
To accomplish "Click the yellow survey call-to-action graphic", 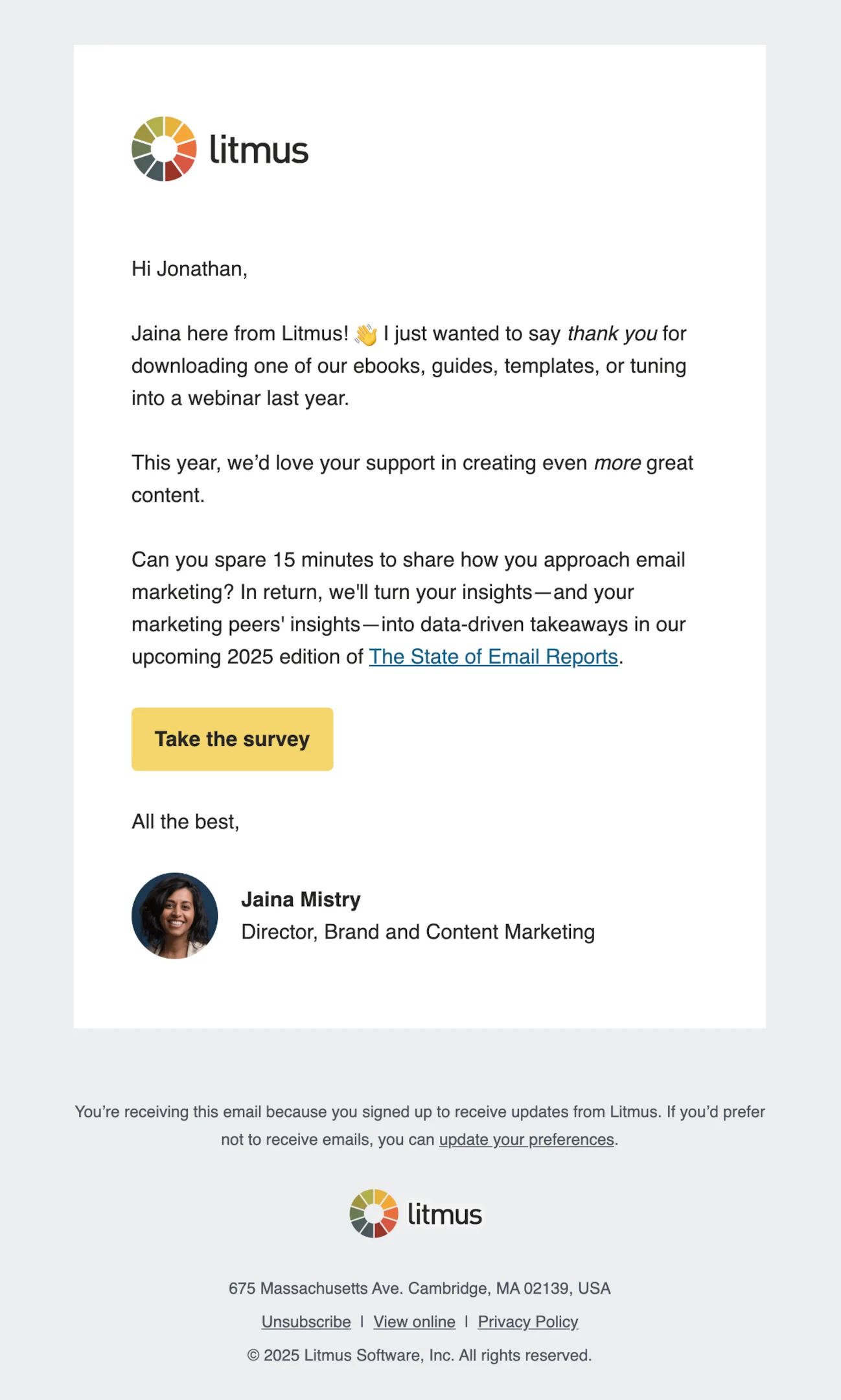I will pyautogui.click(x=232, y=739).
